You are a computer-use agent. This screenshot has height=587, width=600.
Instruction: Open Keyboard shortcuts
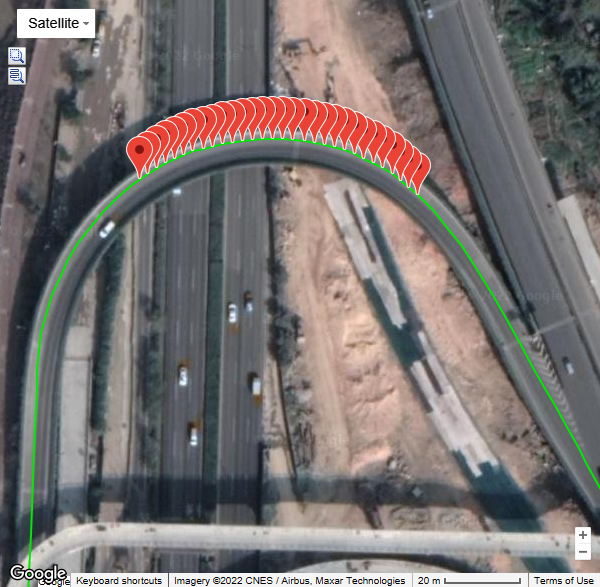(x=119, y=581)
